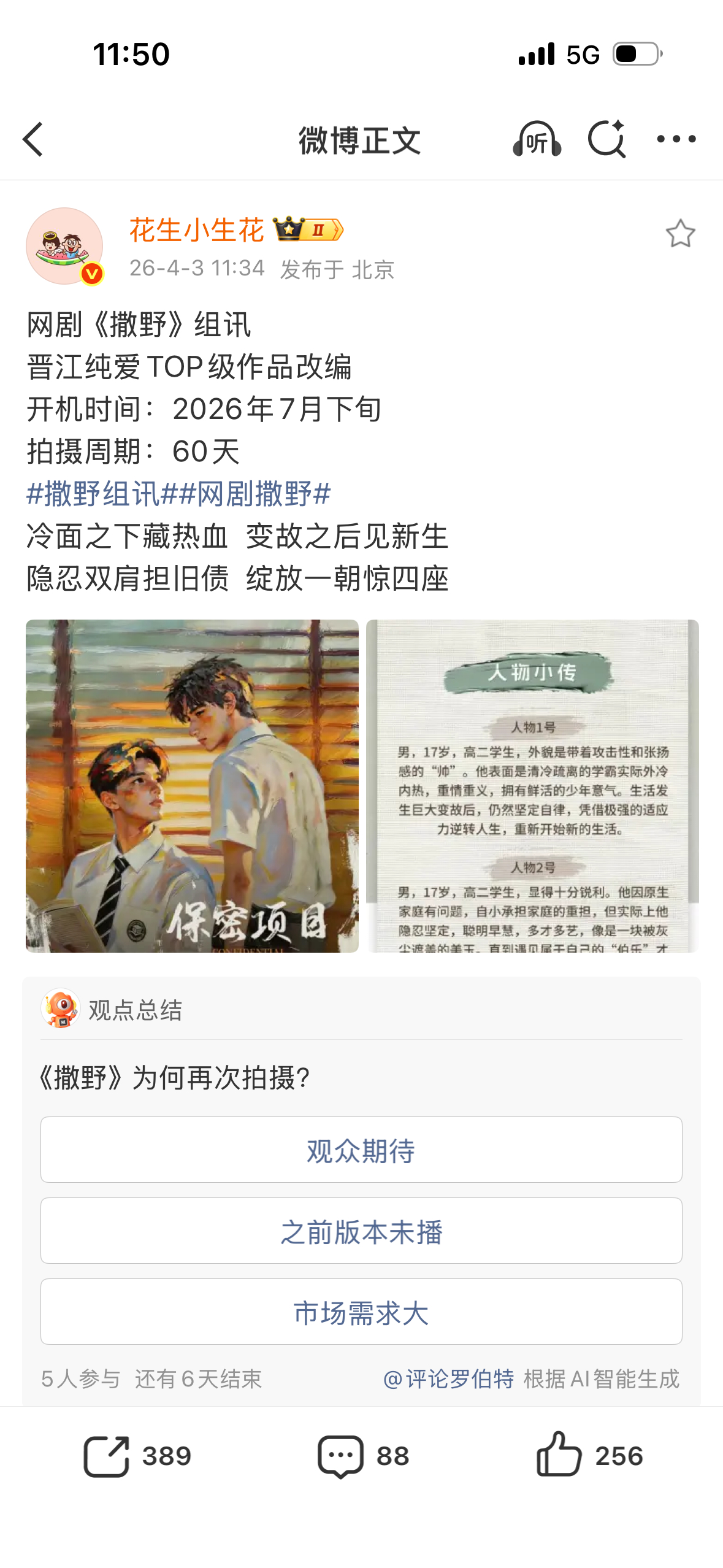Image resolution: width=723 pixels, height=1568 pixels.
Task: Tap the 北京 location label
Action: click(x=373, y=270)
